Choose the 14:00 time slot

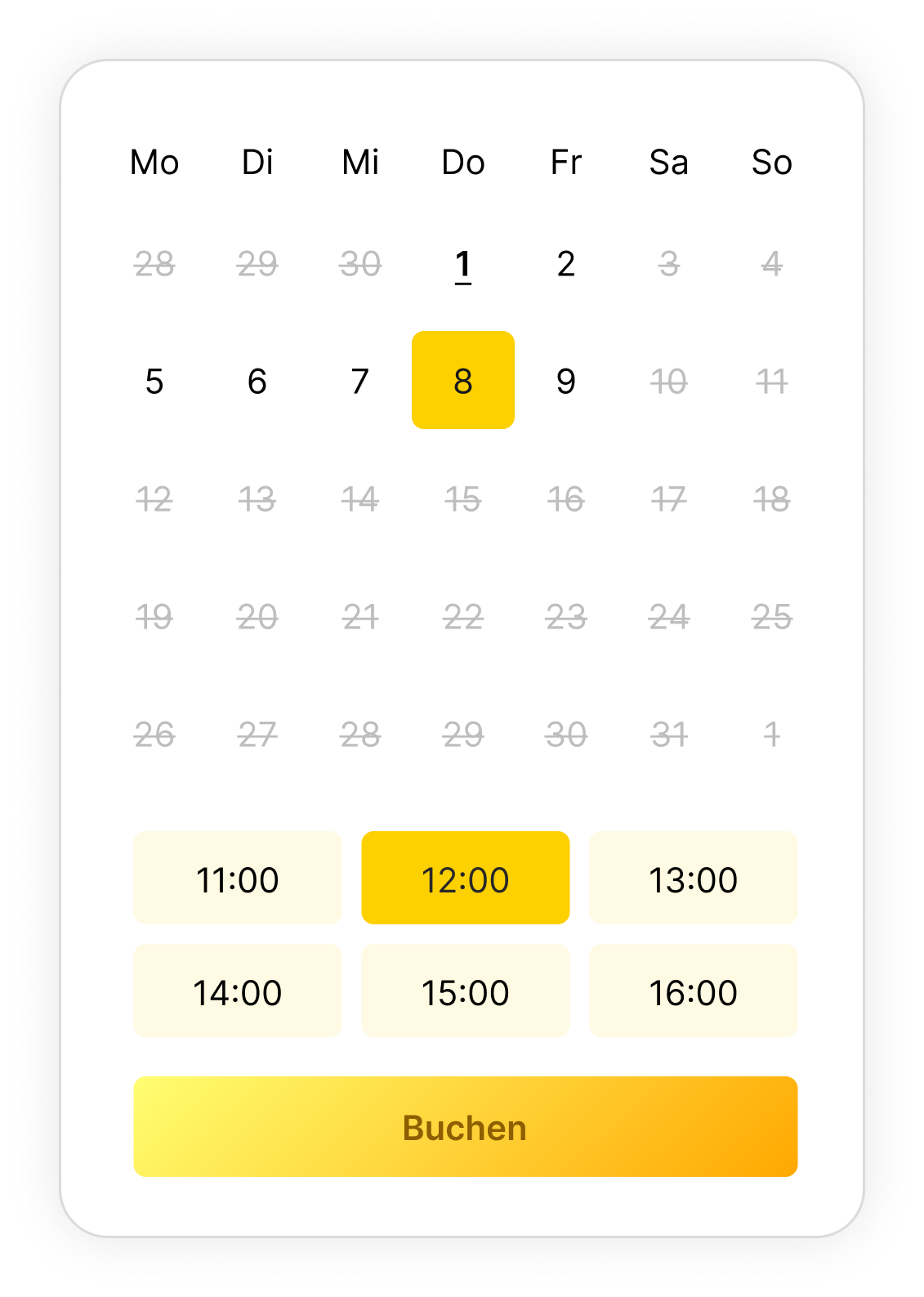[x=238, y=991]
